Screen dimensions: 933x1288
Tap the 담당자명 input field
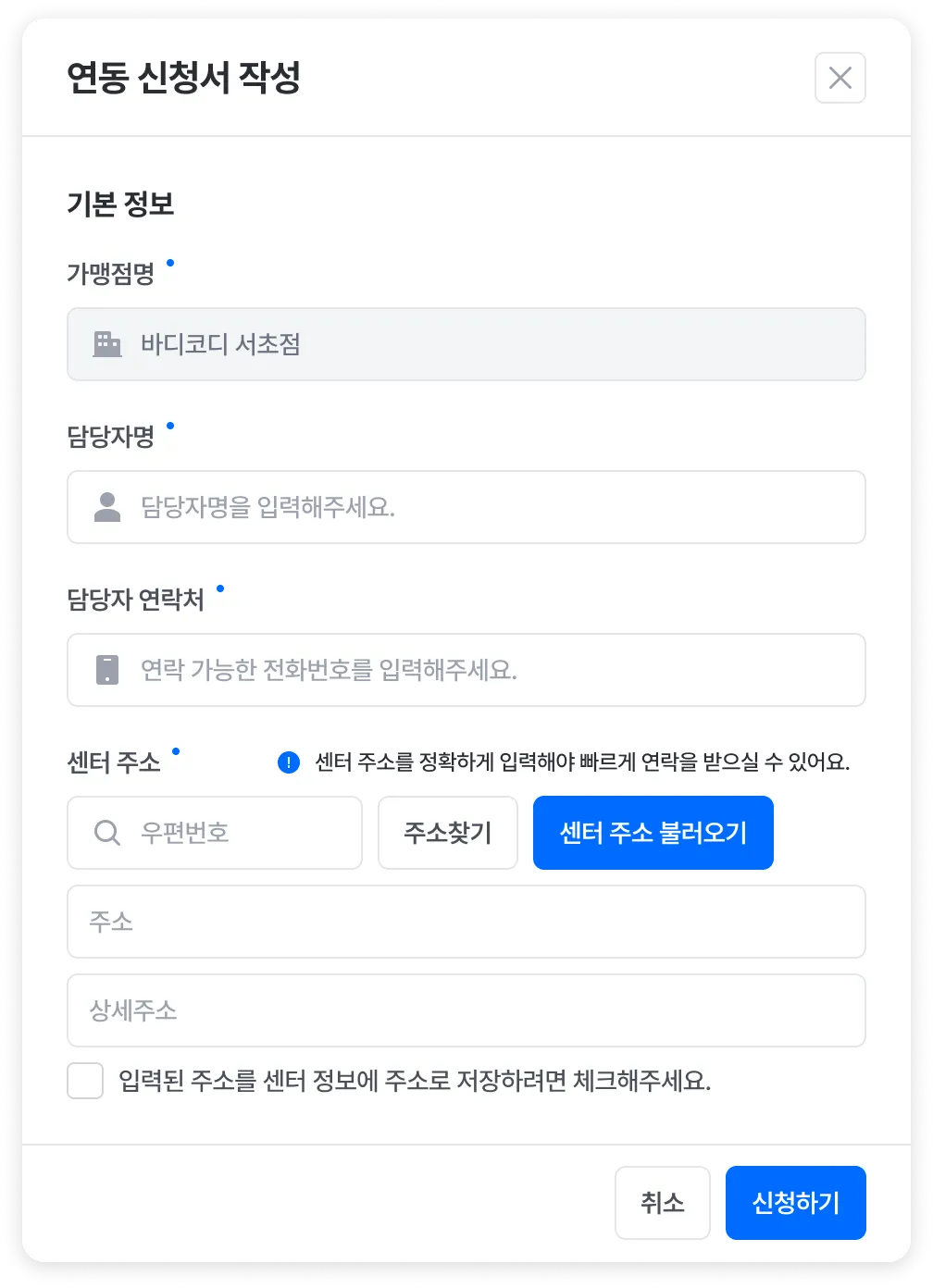coord(466,507)
